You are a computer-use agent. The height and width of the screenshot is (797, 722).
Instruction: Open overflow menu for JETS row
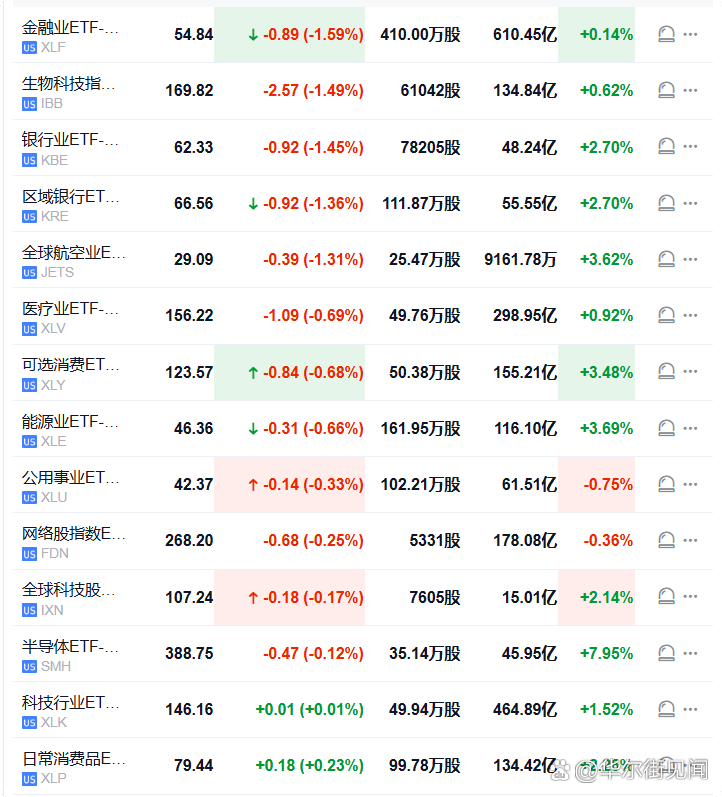click(x=690, y=259)
